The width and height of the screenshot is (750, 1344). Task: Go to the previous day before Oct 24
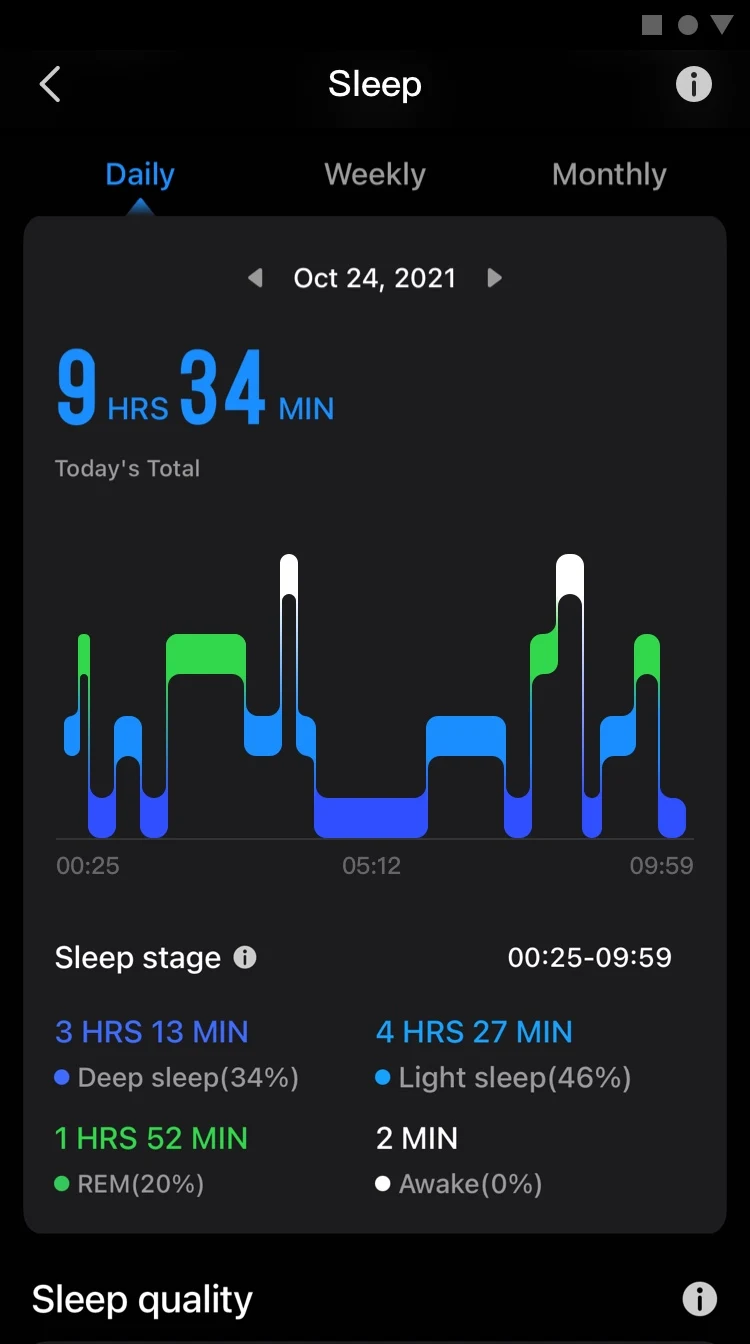coord(255,278)
